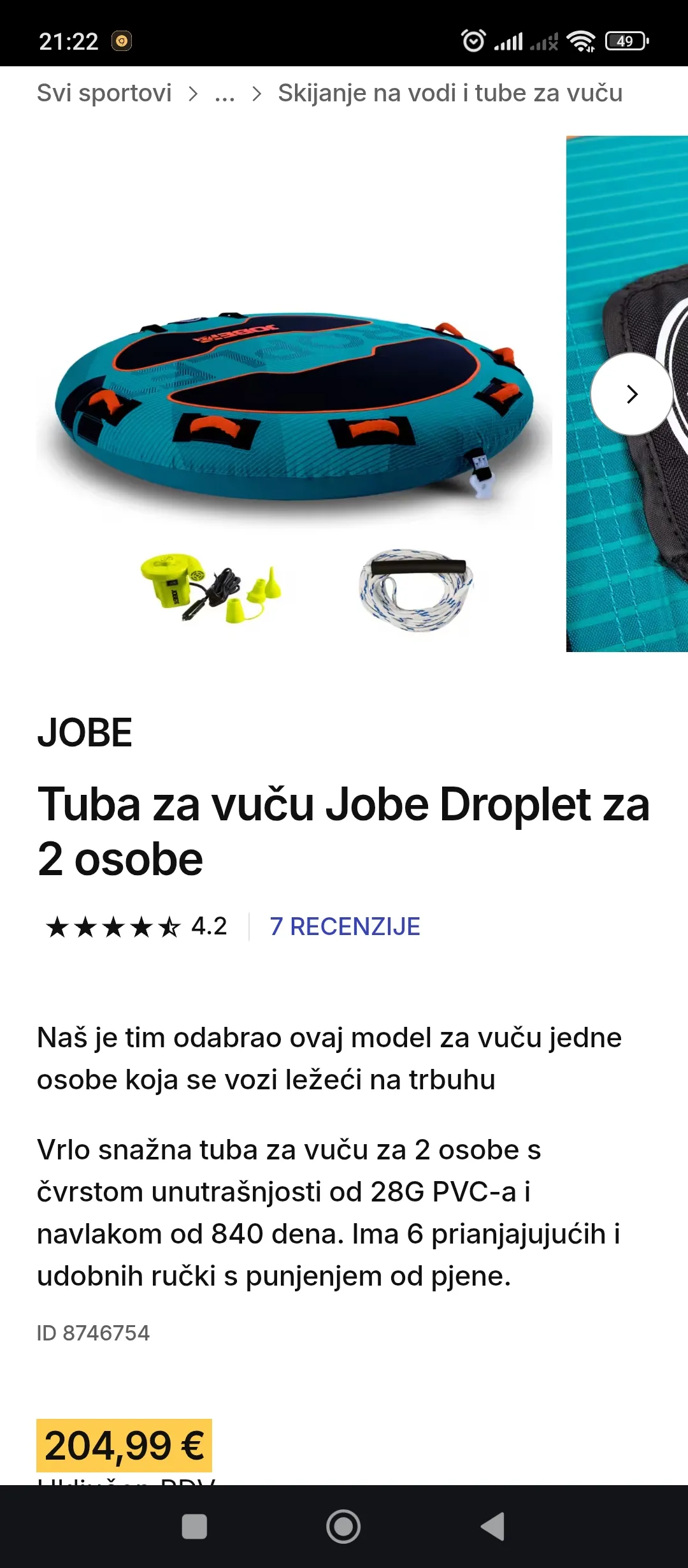The height and width of the screenshot is (1568, 688).
Task: Tap the chevron after Svi sportovi
Action: point(194,93)
